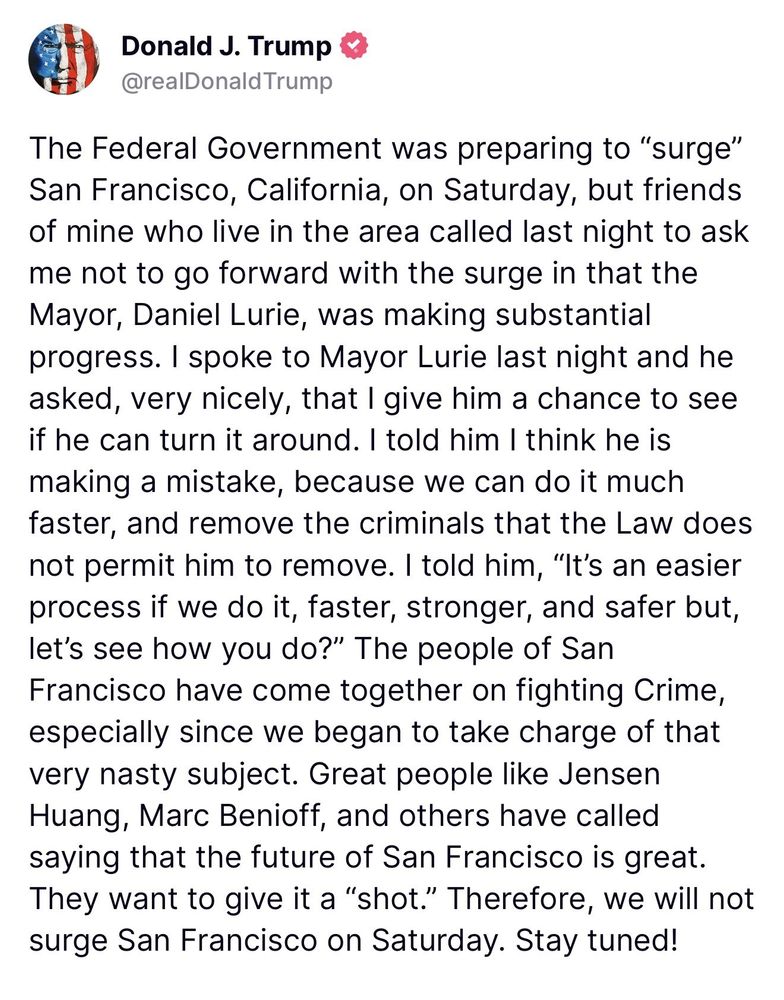Tap the Donald J. Trump account name
Screen dimensions: 784x1000
click(226, 46)
